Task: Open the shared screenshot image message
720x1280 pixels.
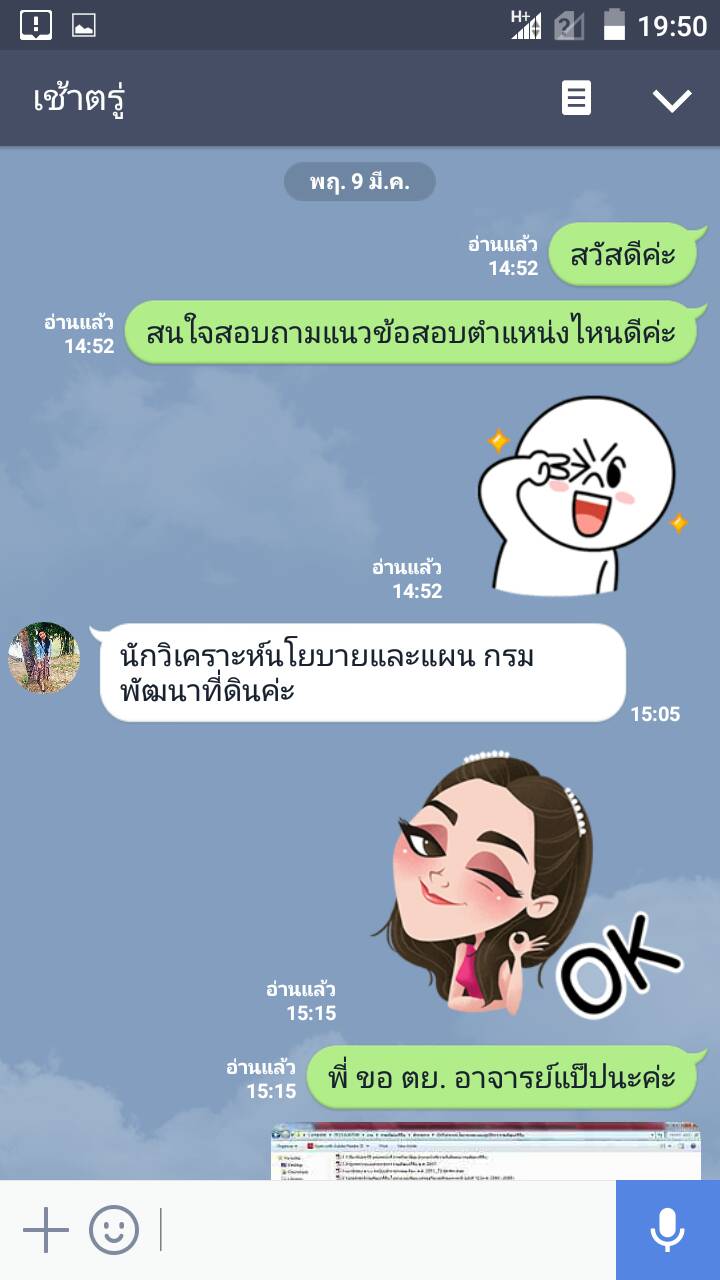Action: pyautogui.click(x=486, y=1152)
